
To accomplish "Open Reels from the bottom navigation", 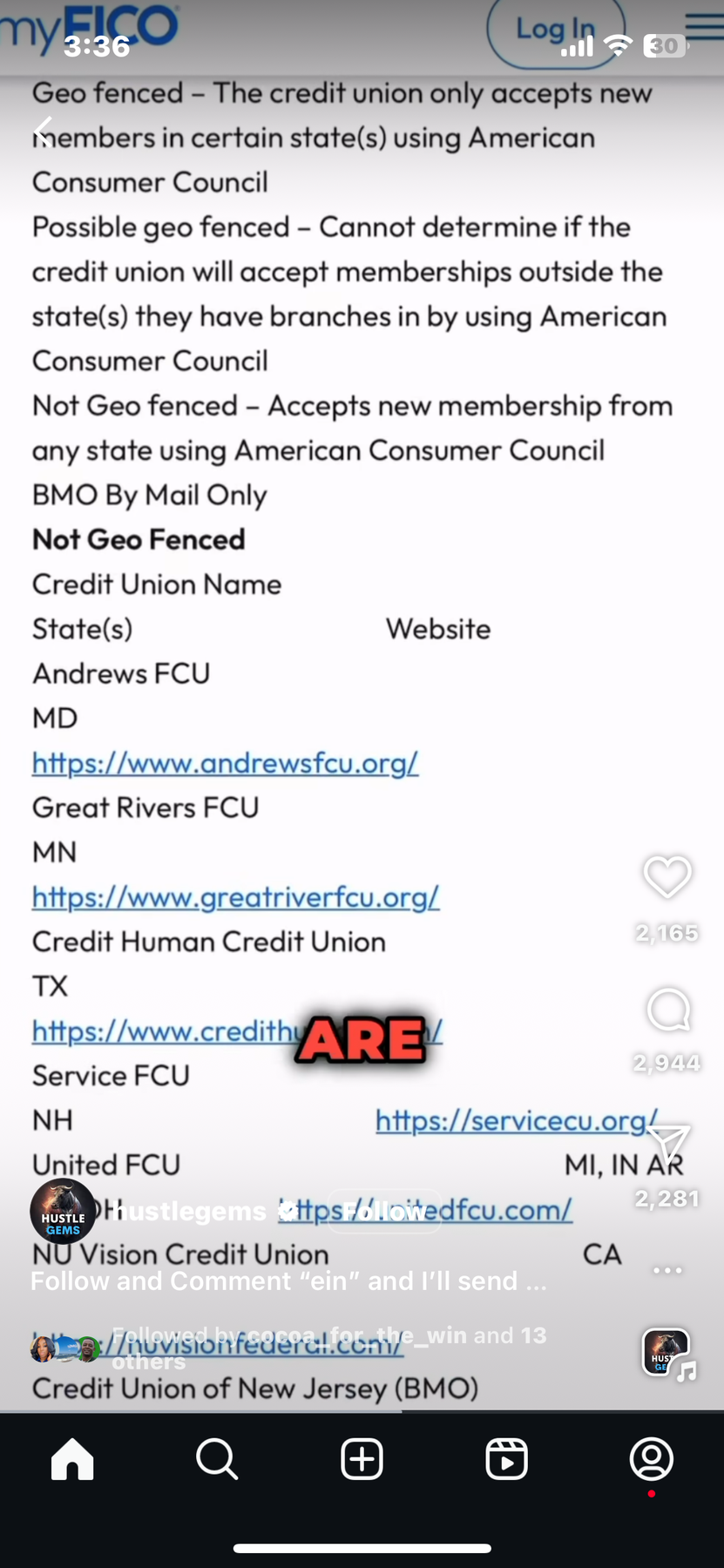I will 506,1459.
